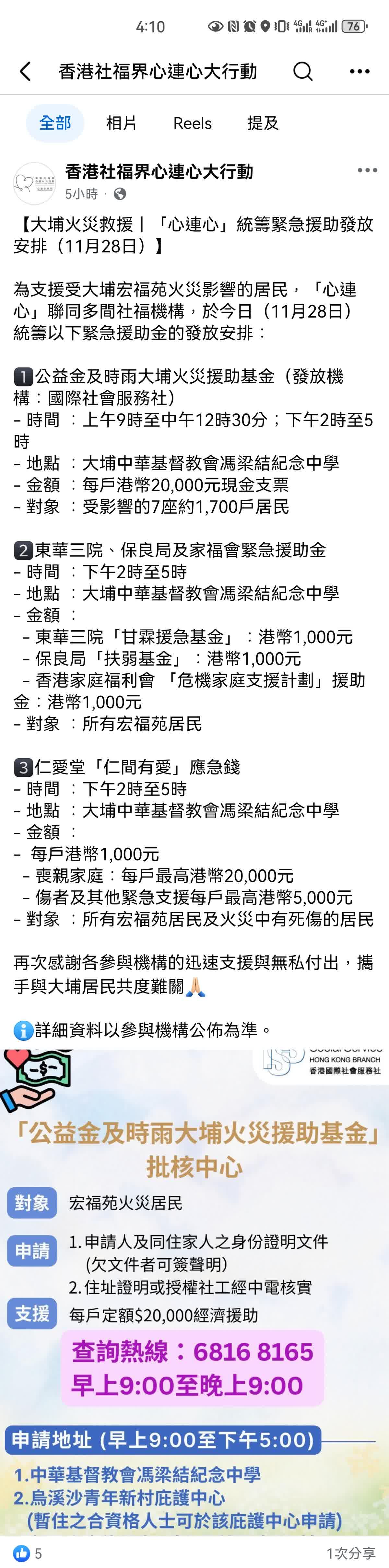
Task: Search within this page
Action: (302, 72)
